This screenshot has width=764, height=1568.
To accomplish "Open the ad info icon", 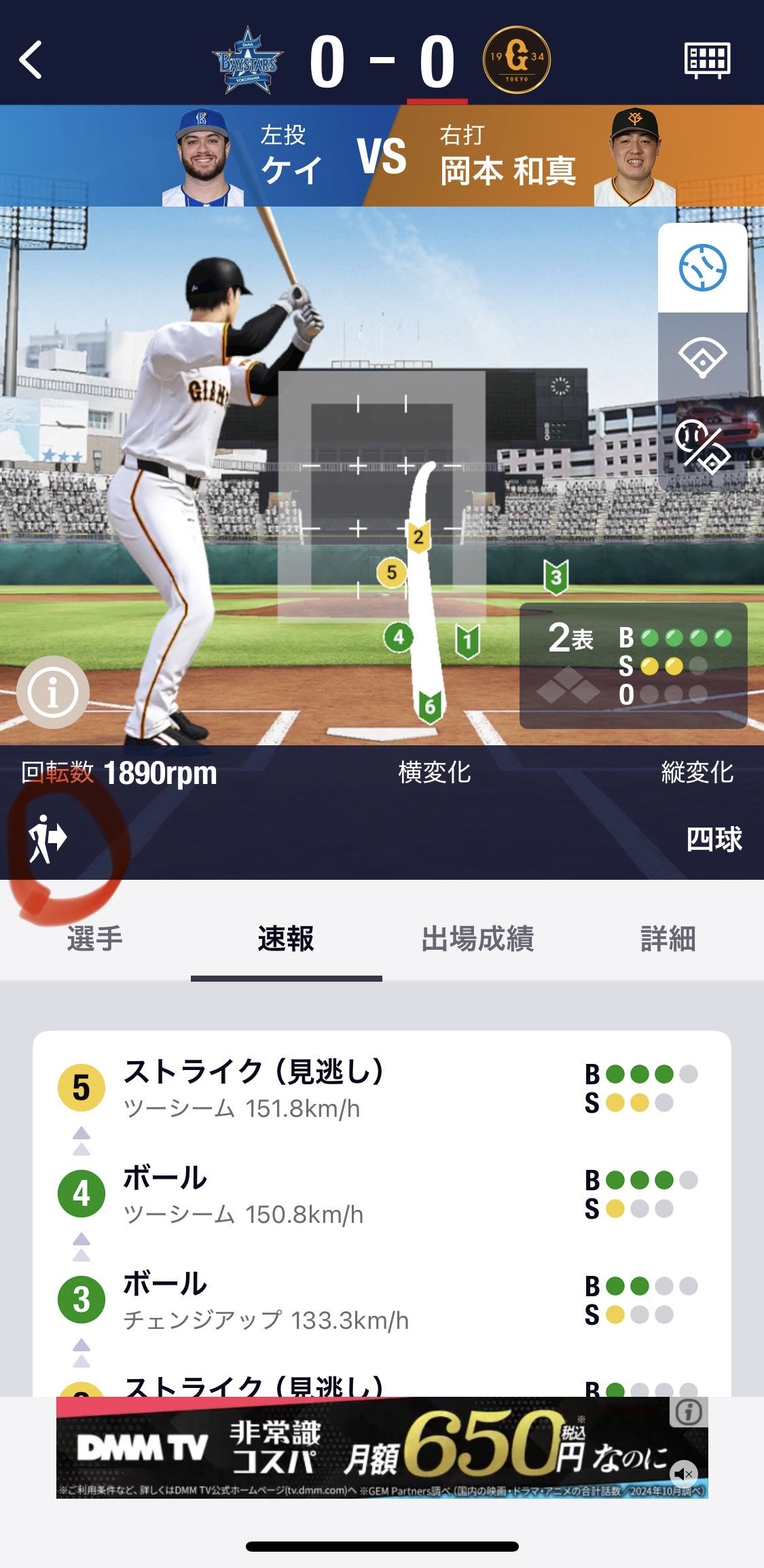I will tap(688, 1412).
